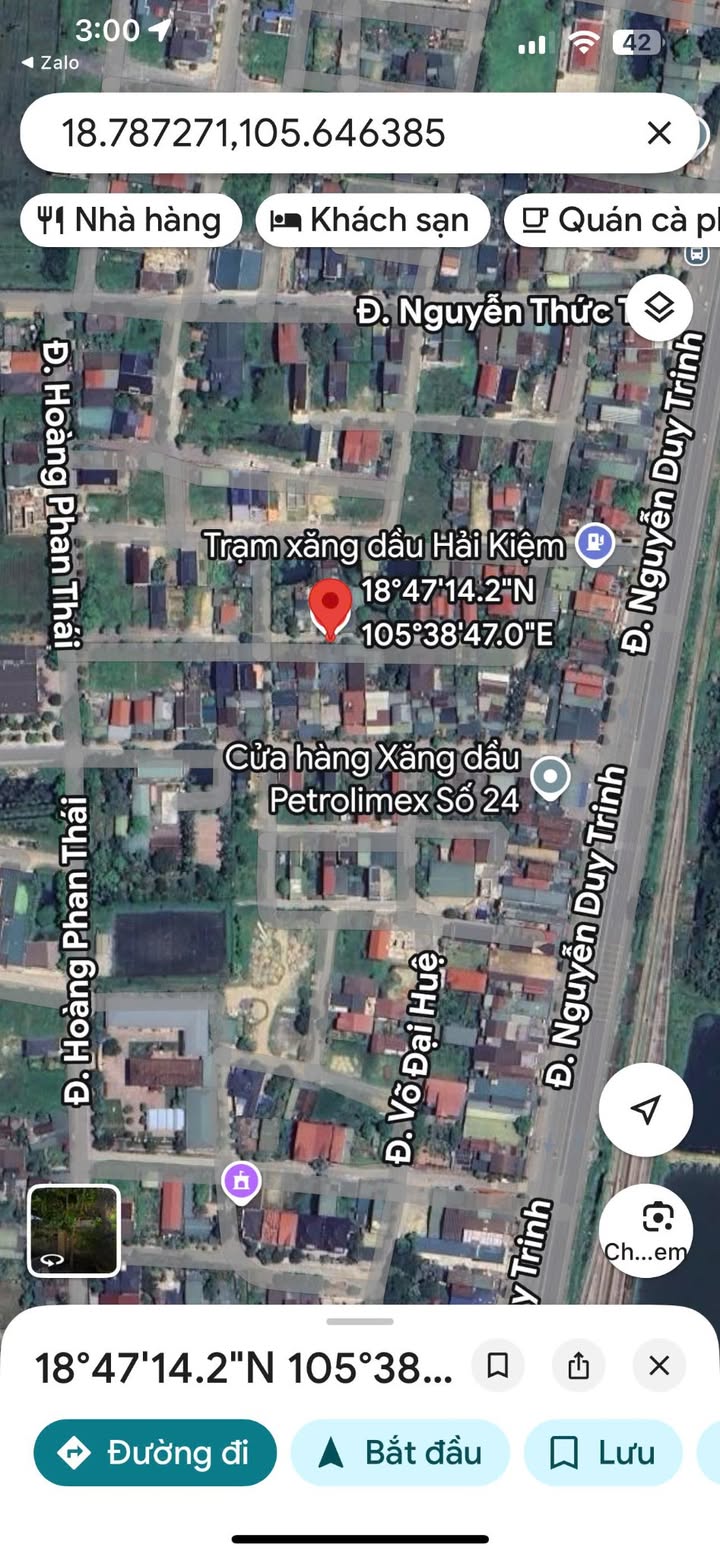720x1557 pixels.
Task: Open Trạm xăng dầu Hải Kiệm marker
Action: coord(595,544)
